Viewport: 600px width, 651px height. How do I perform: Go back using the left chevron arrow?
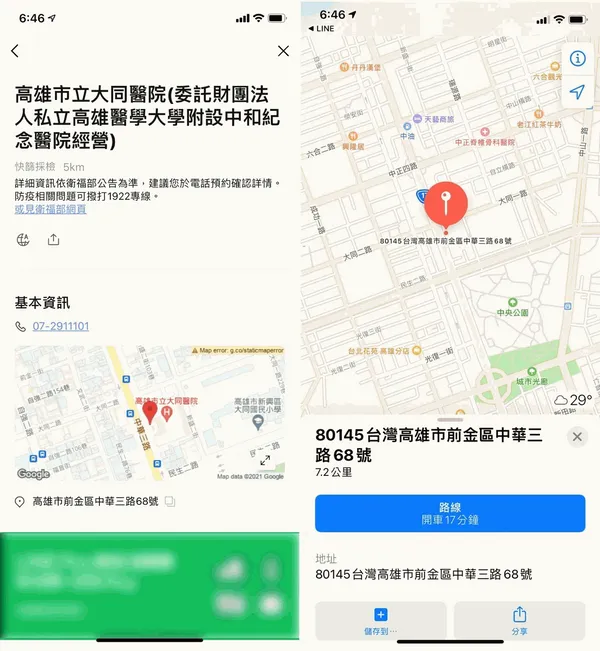[x=15, y=51]
